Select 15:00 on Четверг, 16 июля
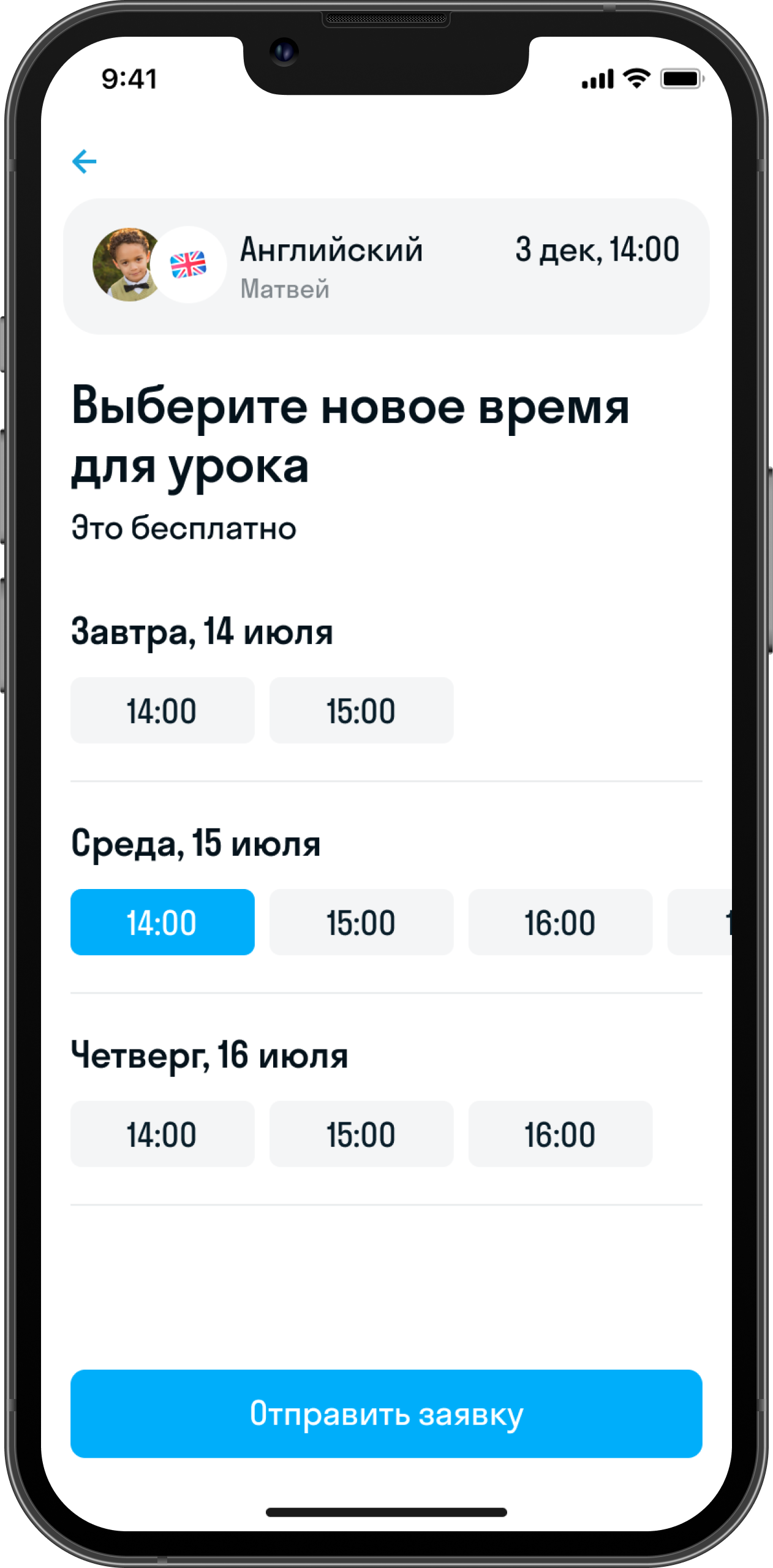 click(x=361, y=1134)
